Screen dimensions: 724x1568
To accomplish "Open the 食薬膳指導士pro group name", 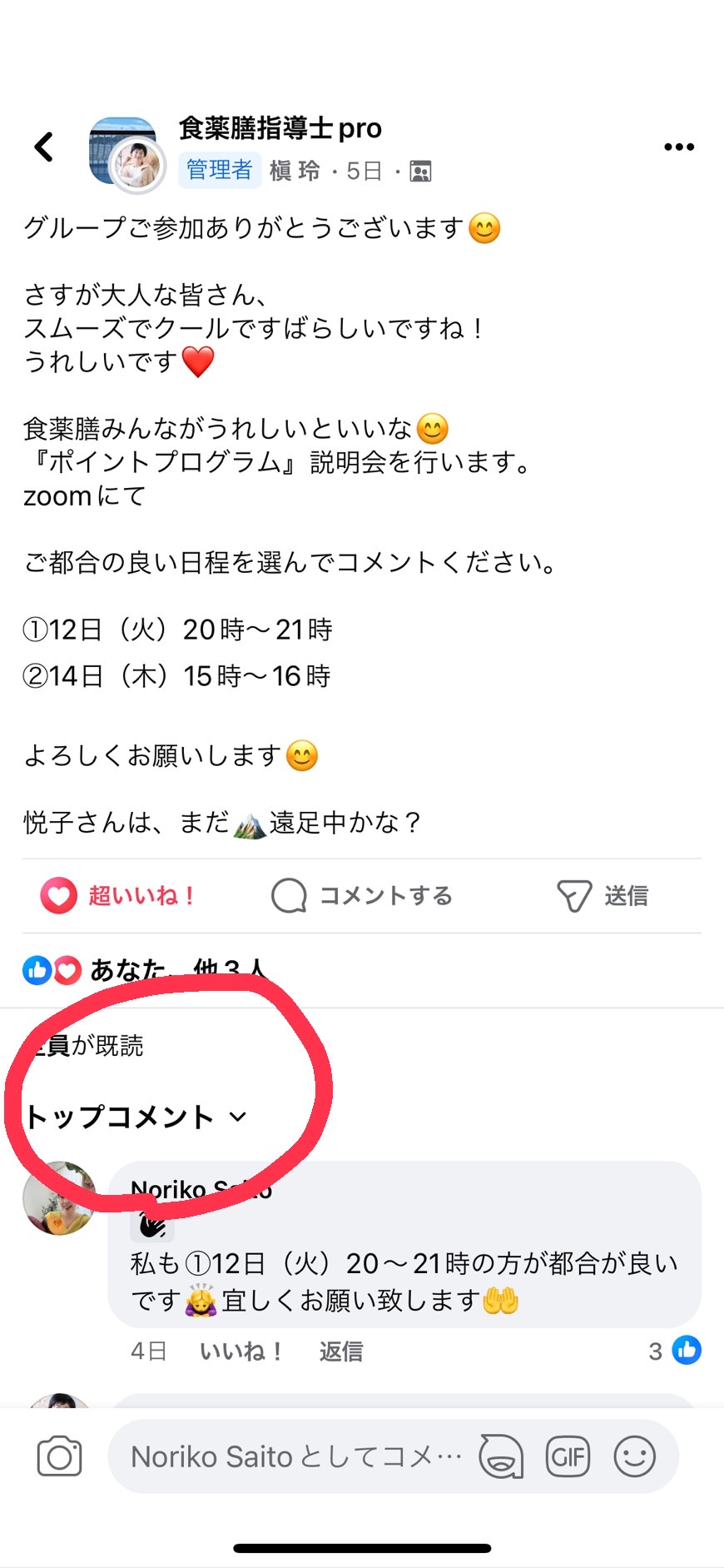I will click(280, 128).
